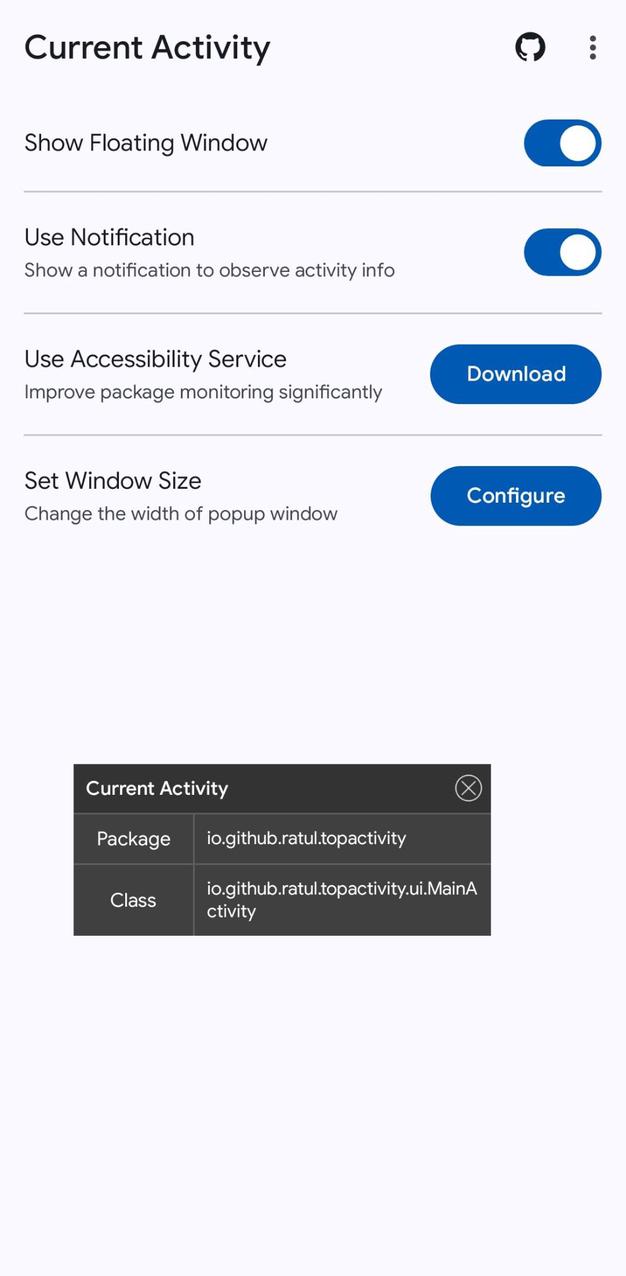Screen dimensions: 626x1276
Task: Close the Current Activity floating window
Action: pyautogui.click(x=468, y=788)
